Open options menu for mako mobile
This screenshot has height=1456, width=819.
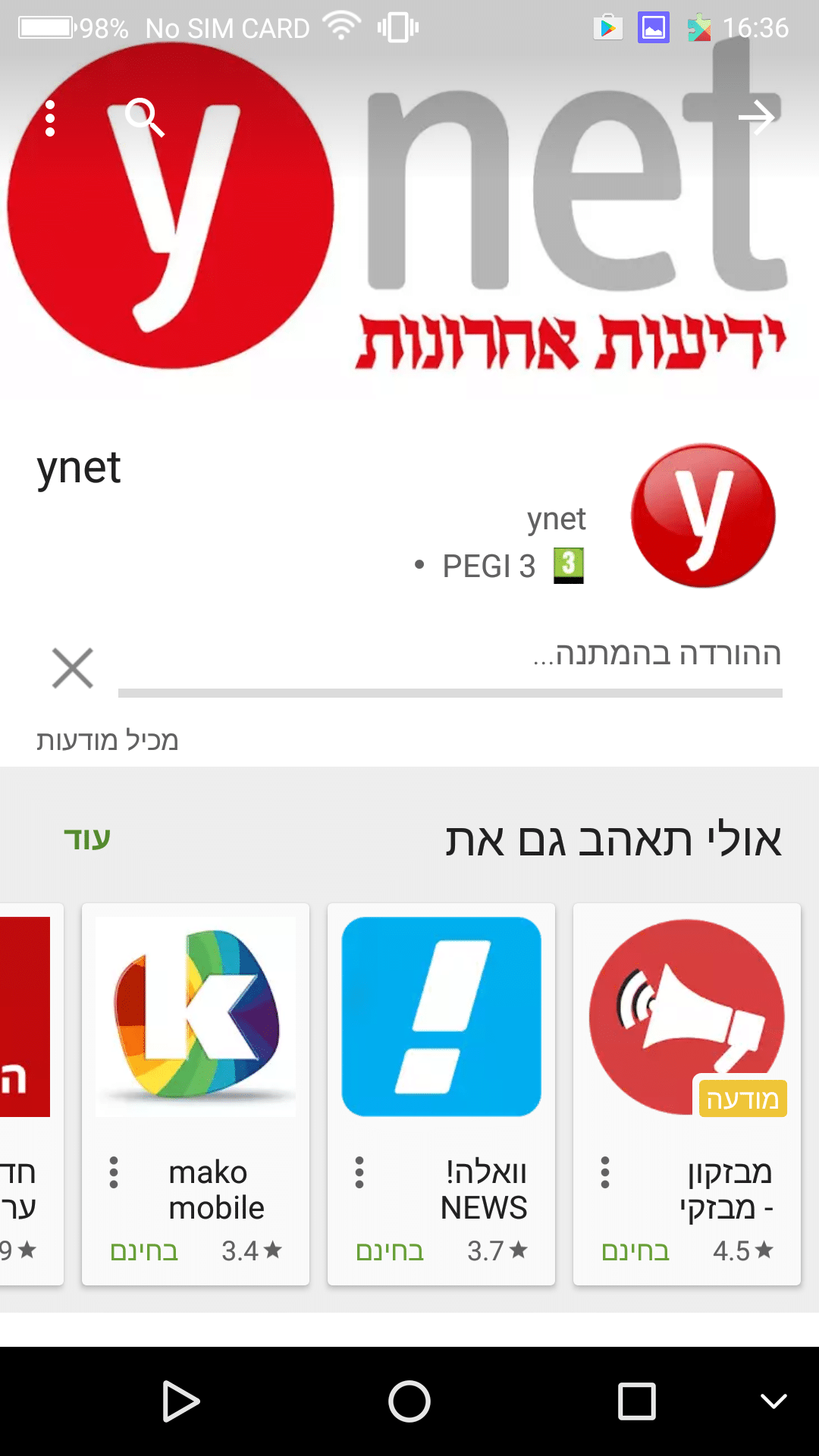click(x=114, y=1172)
